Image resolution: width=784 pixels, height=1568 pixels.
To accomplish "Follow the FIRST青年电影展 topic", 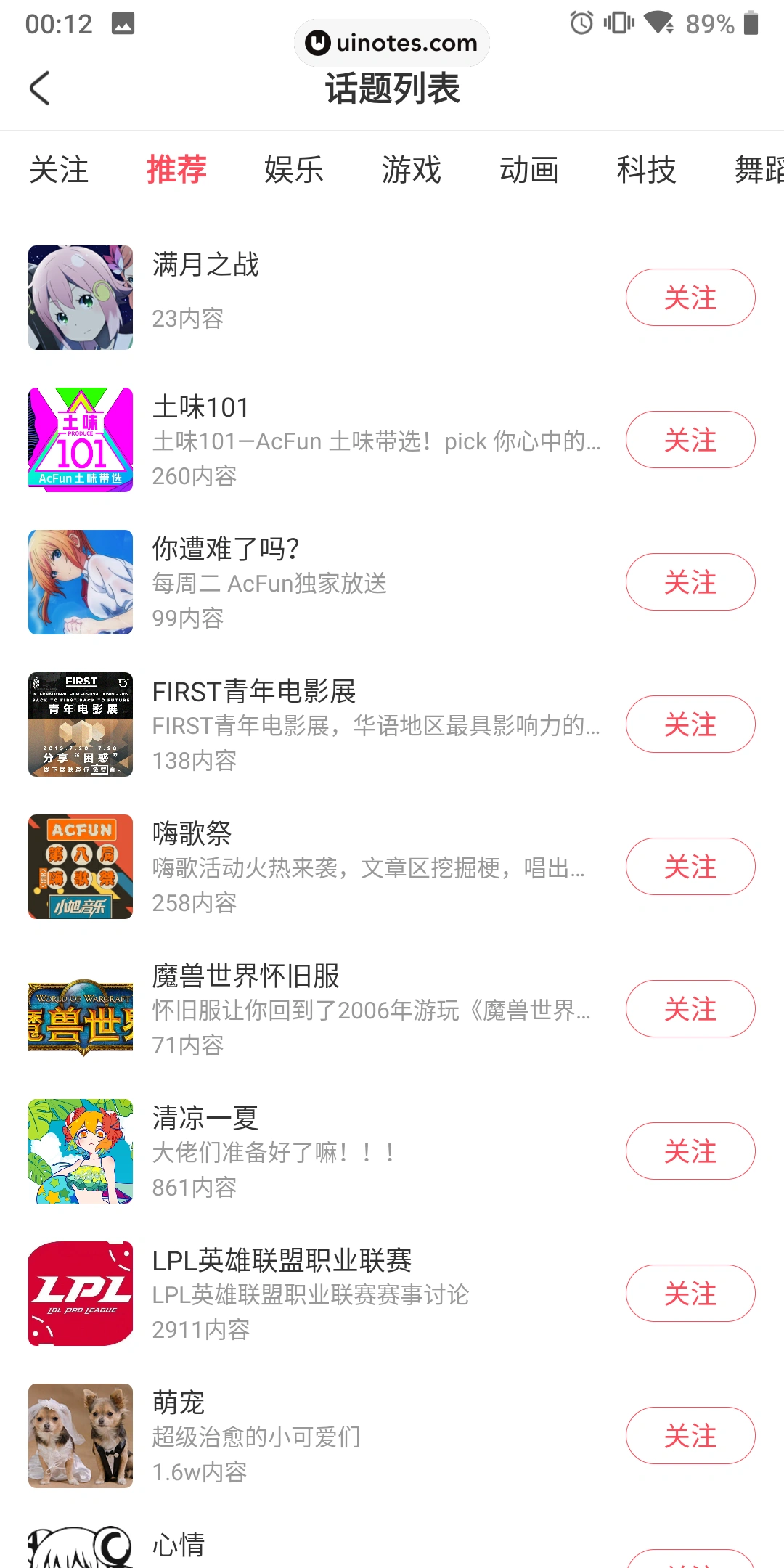I will [x=690, y=724].
